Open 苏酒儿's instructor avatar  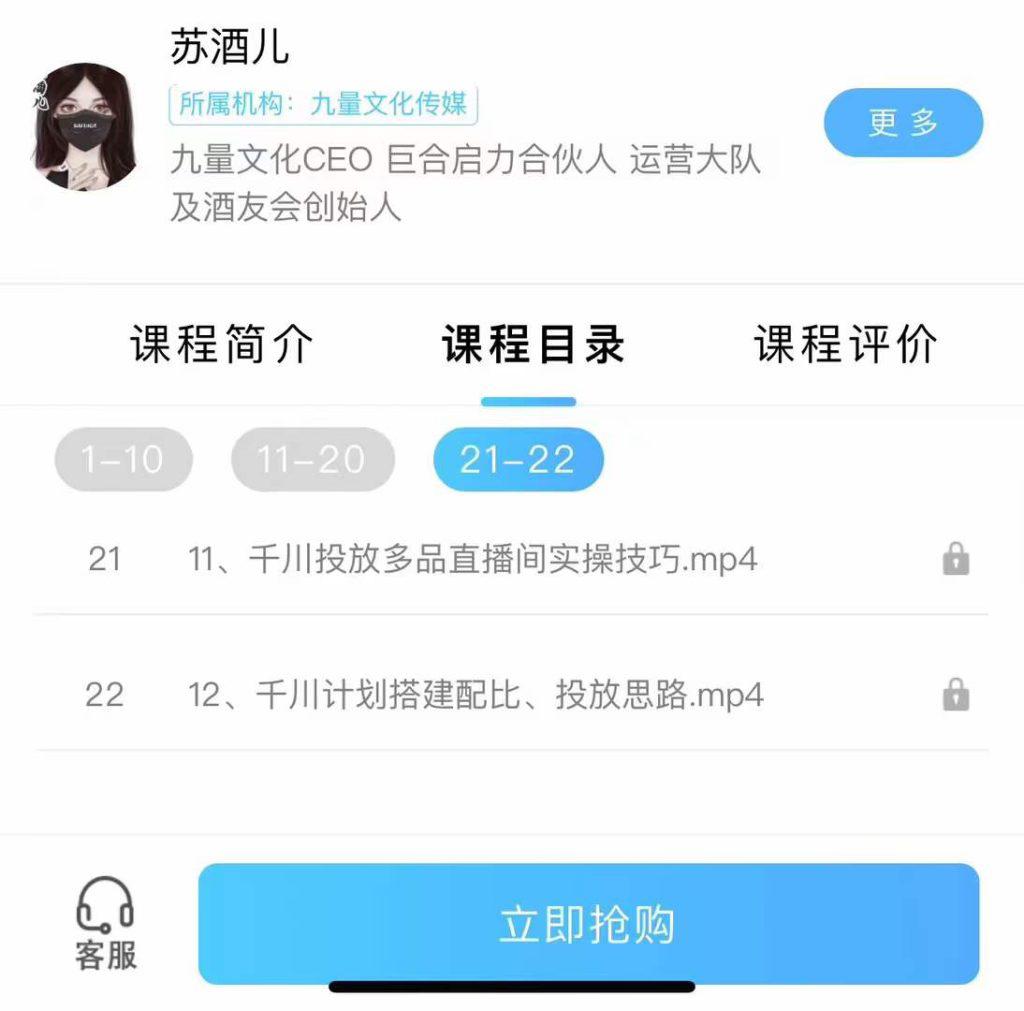(x=87, y=126)
